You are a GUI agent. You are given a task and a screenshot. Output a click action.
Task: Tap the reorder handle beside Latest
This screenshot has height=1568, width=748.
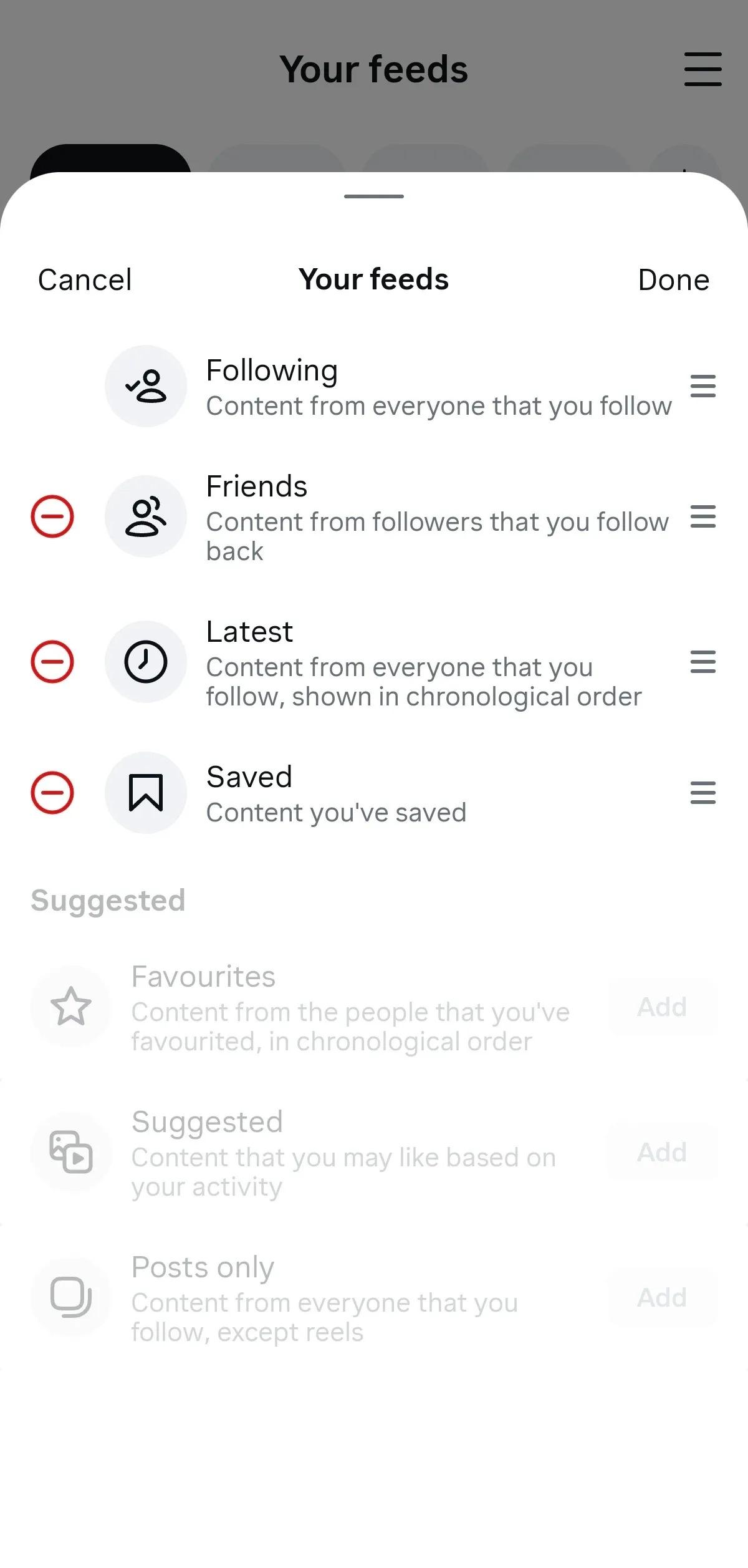click(x=702, y=662)
